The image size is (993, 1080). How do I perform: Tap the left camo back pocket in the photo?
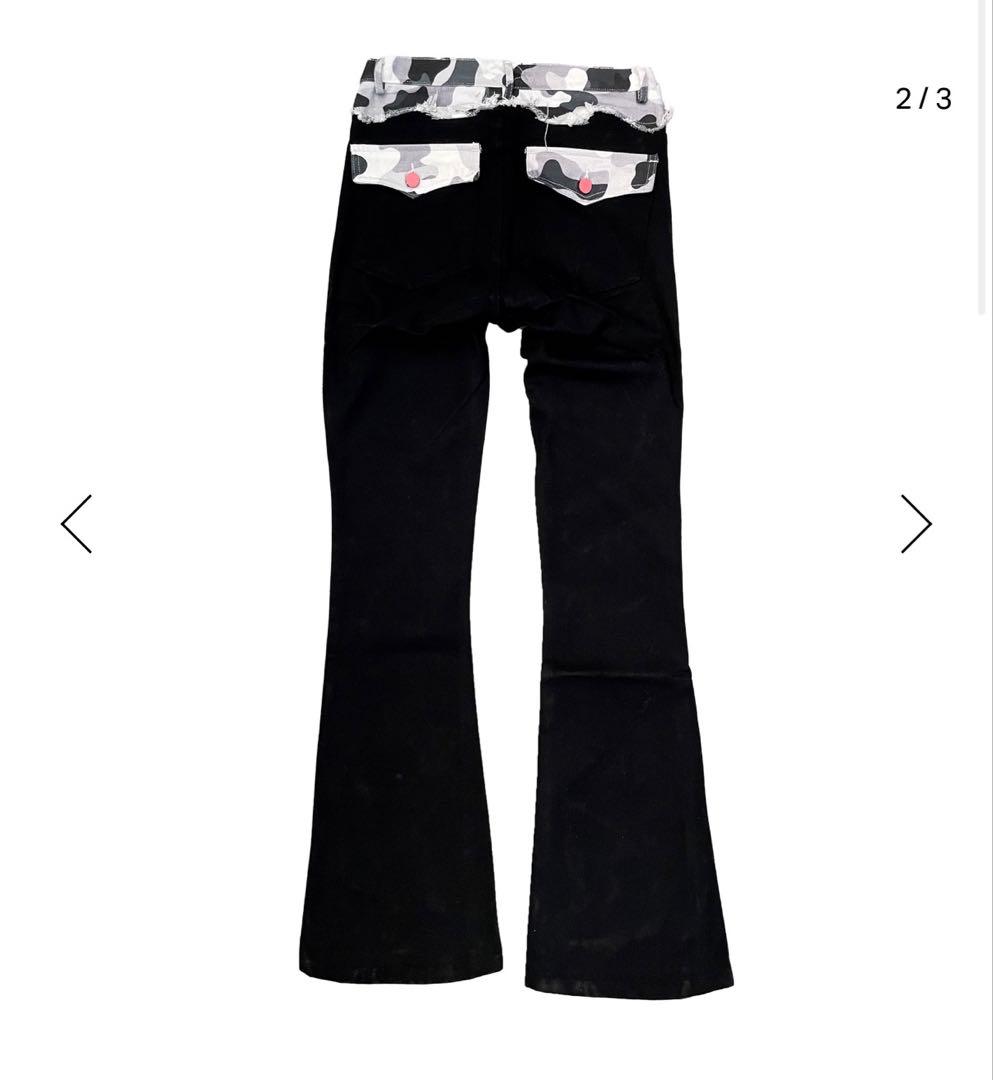(410, 170)
